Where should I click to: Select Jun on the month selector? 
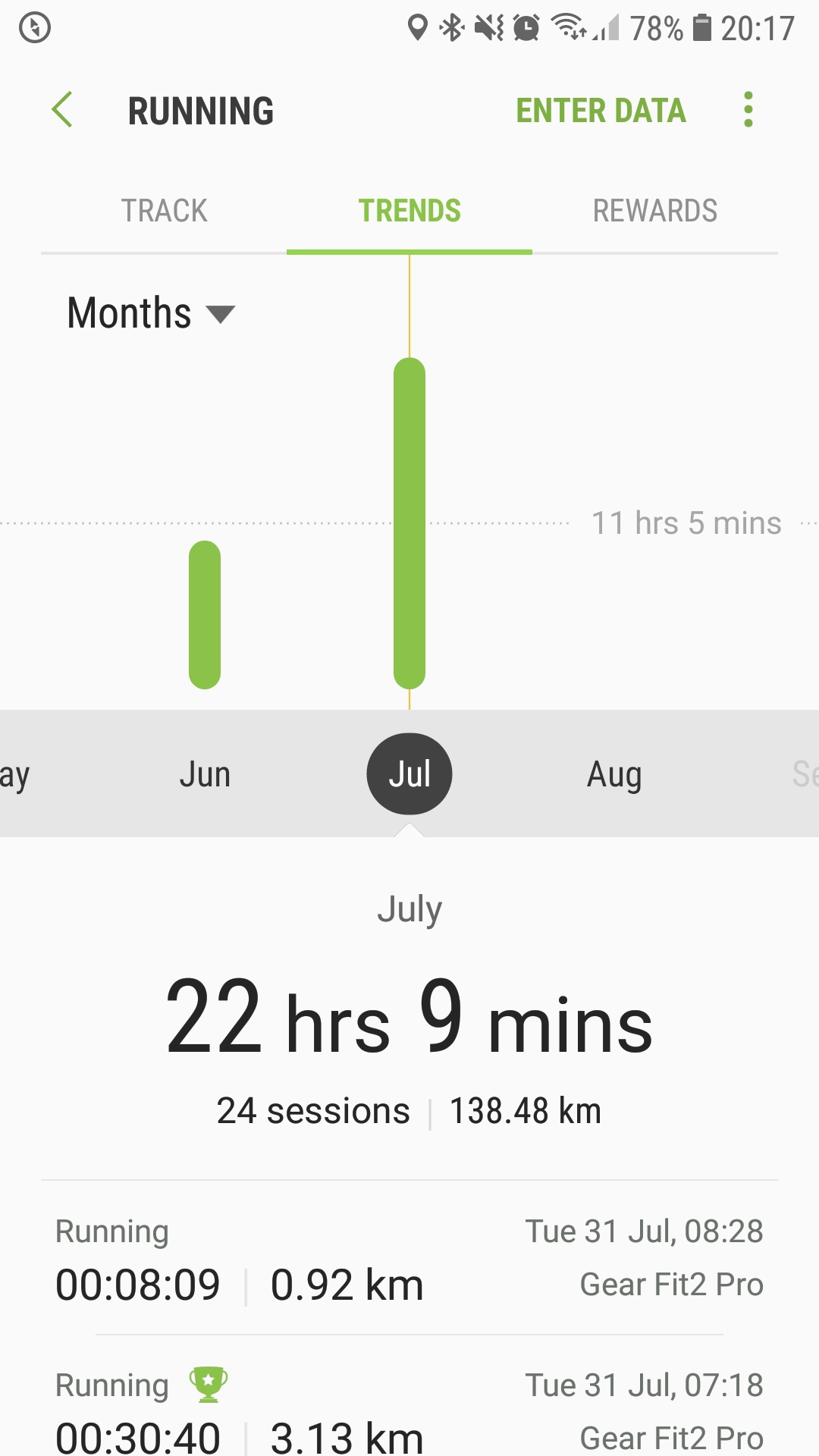coord(205,774)
